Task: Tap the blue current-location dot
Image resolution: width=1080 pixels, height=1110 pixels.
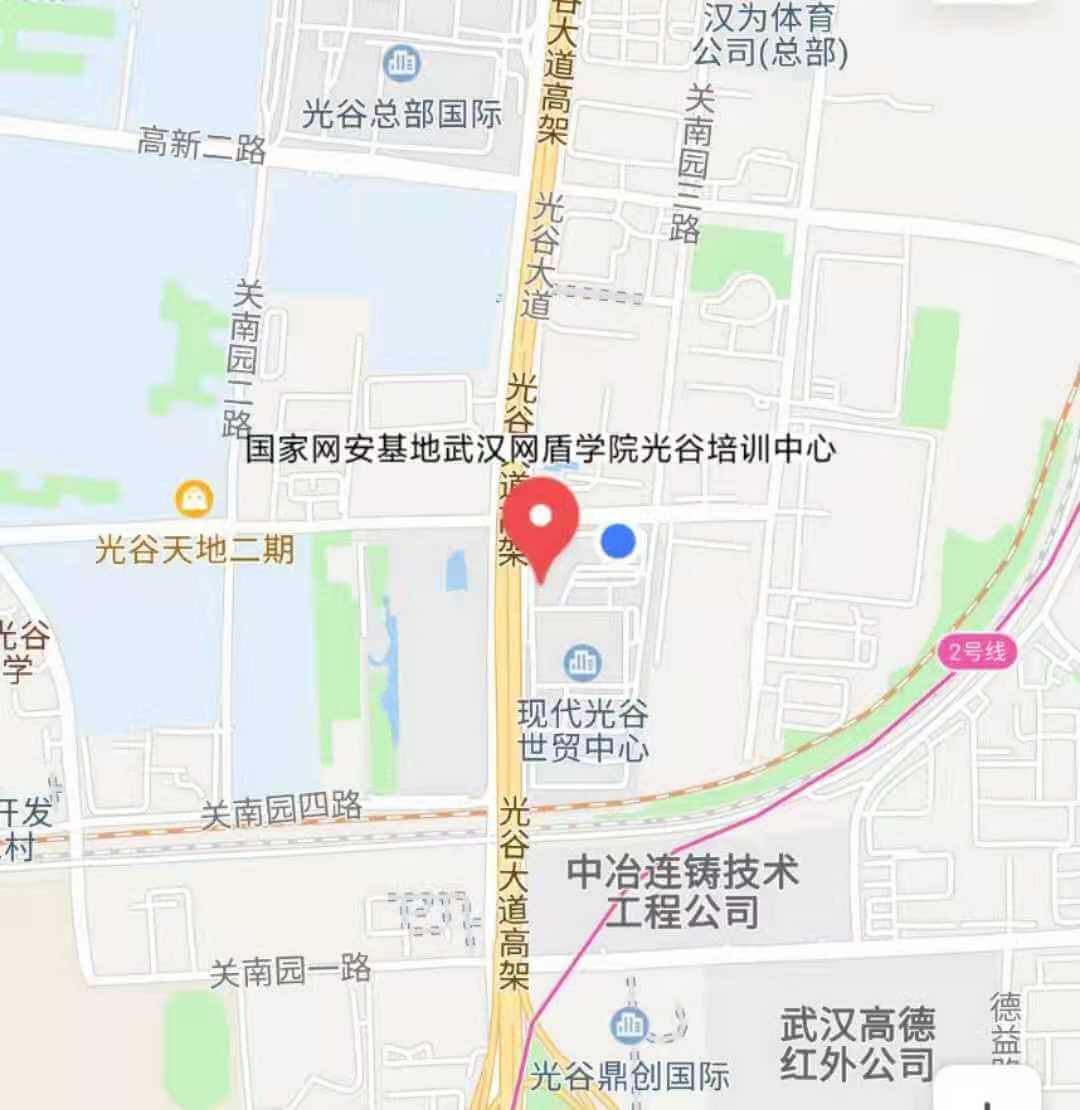Action: 618,541
